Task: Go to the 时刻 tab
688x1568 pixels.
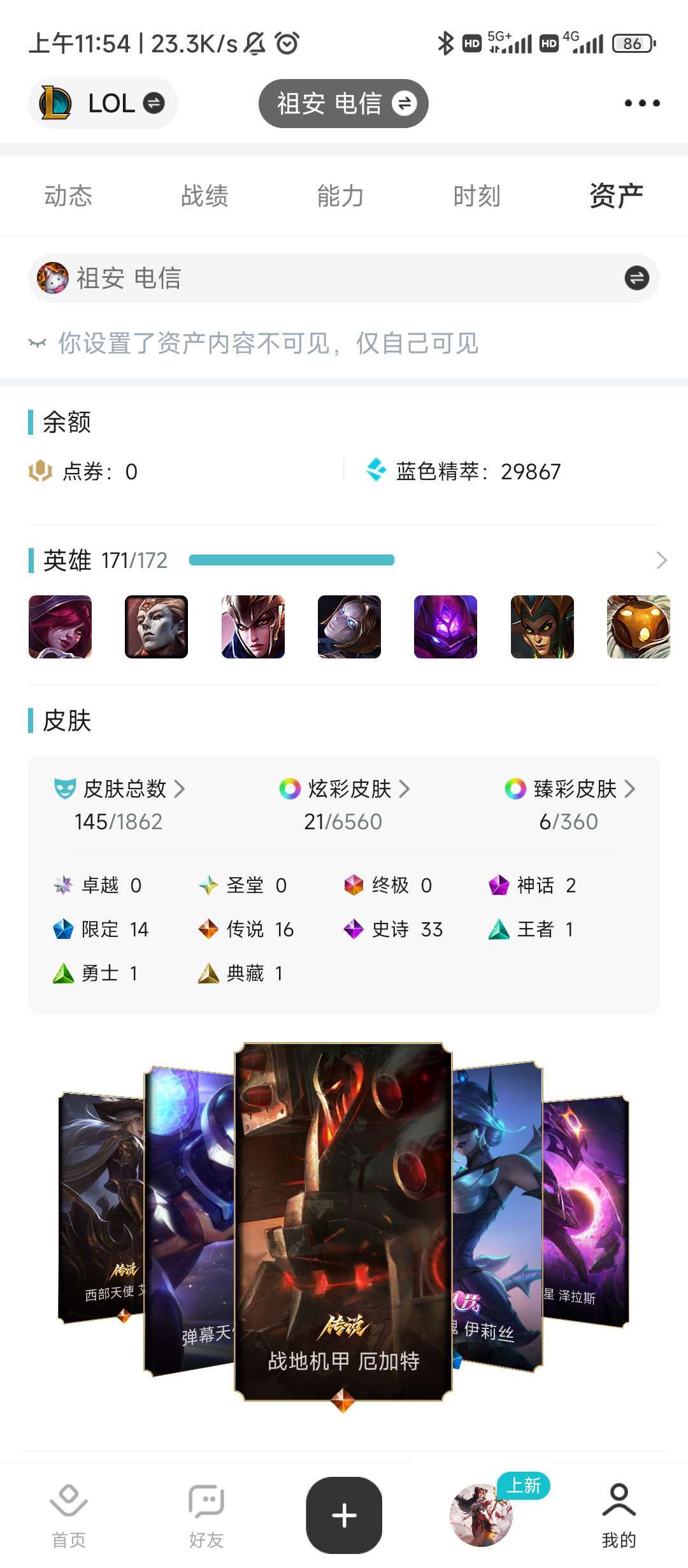Action: point(477,196)
